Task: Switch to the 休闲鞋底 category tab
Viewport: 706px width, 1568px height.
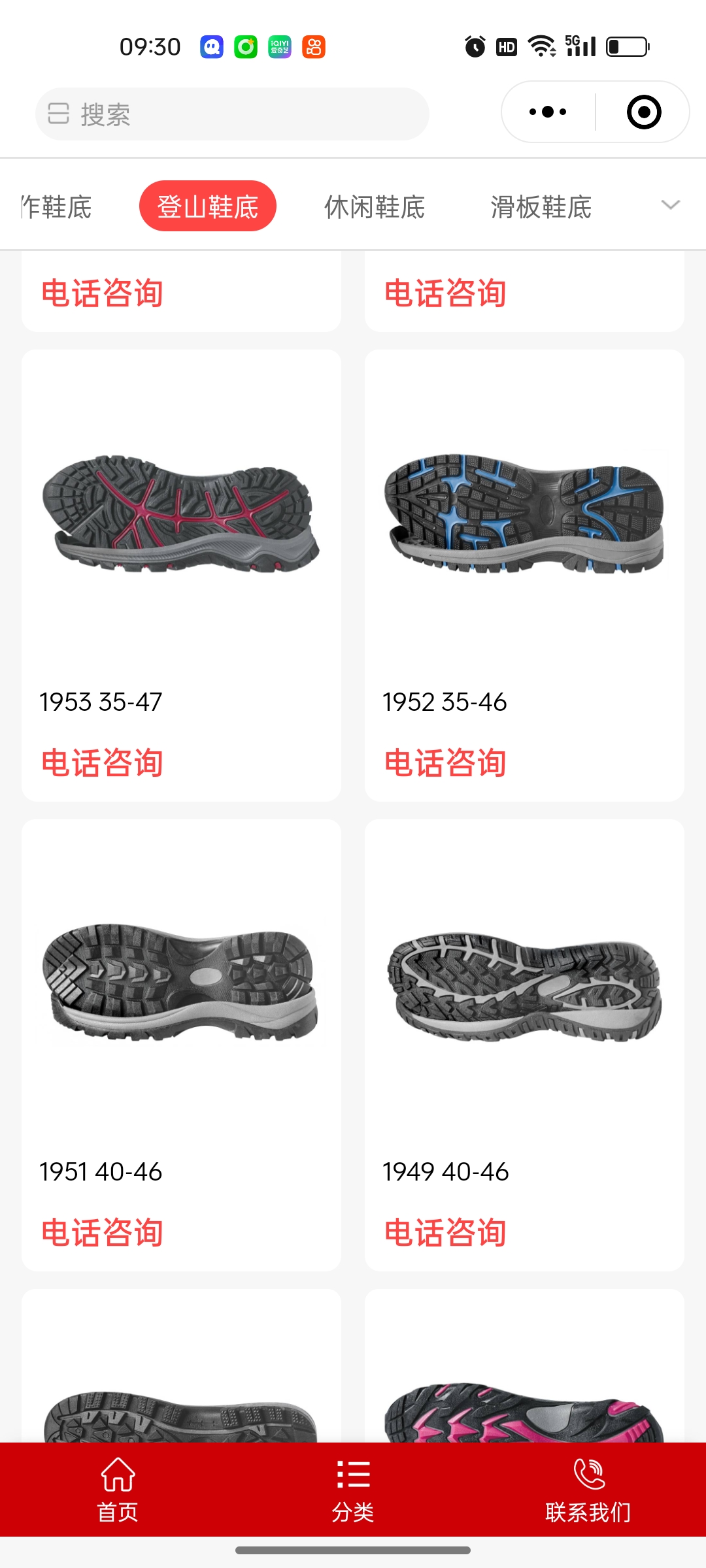Action: pyautogui.click(x=375, y=207)
